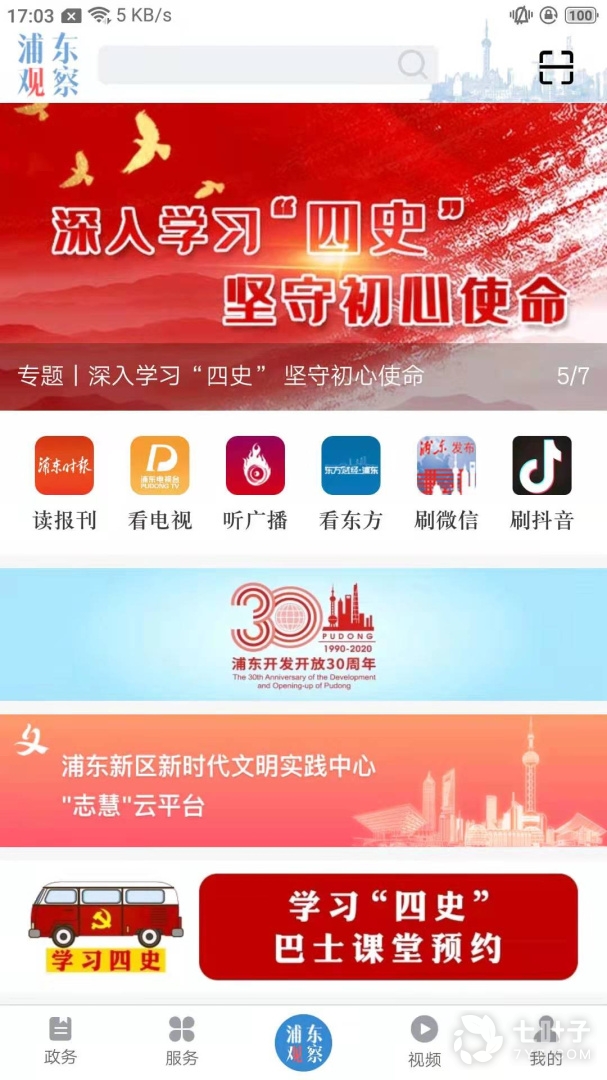
Task: Switch to the 我的 tab
Action: coord(546,1041)
